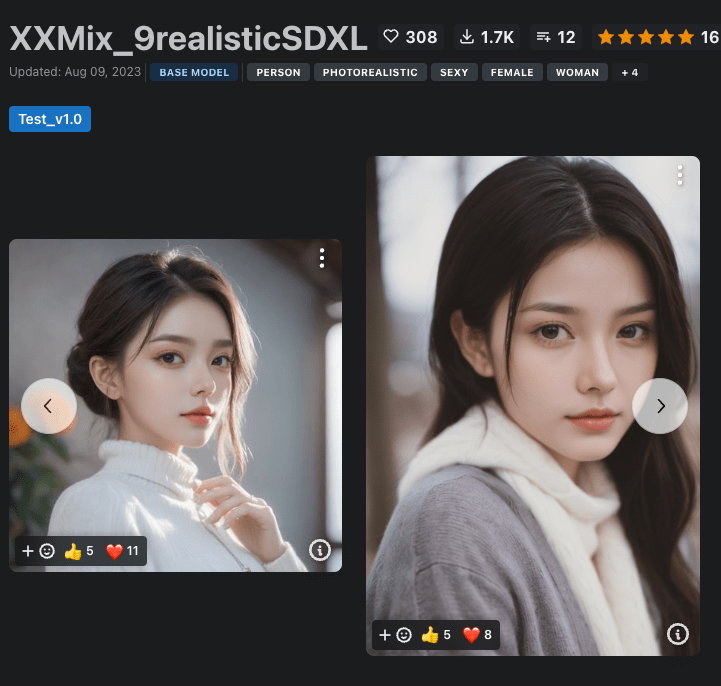
Task: View info for the white scarf image
Action: [x=678, y=633]
